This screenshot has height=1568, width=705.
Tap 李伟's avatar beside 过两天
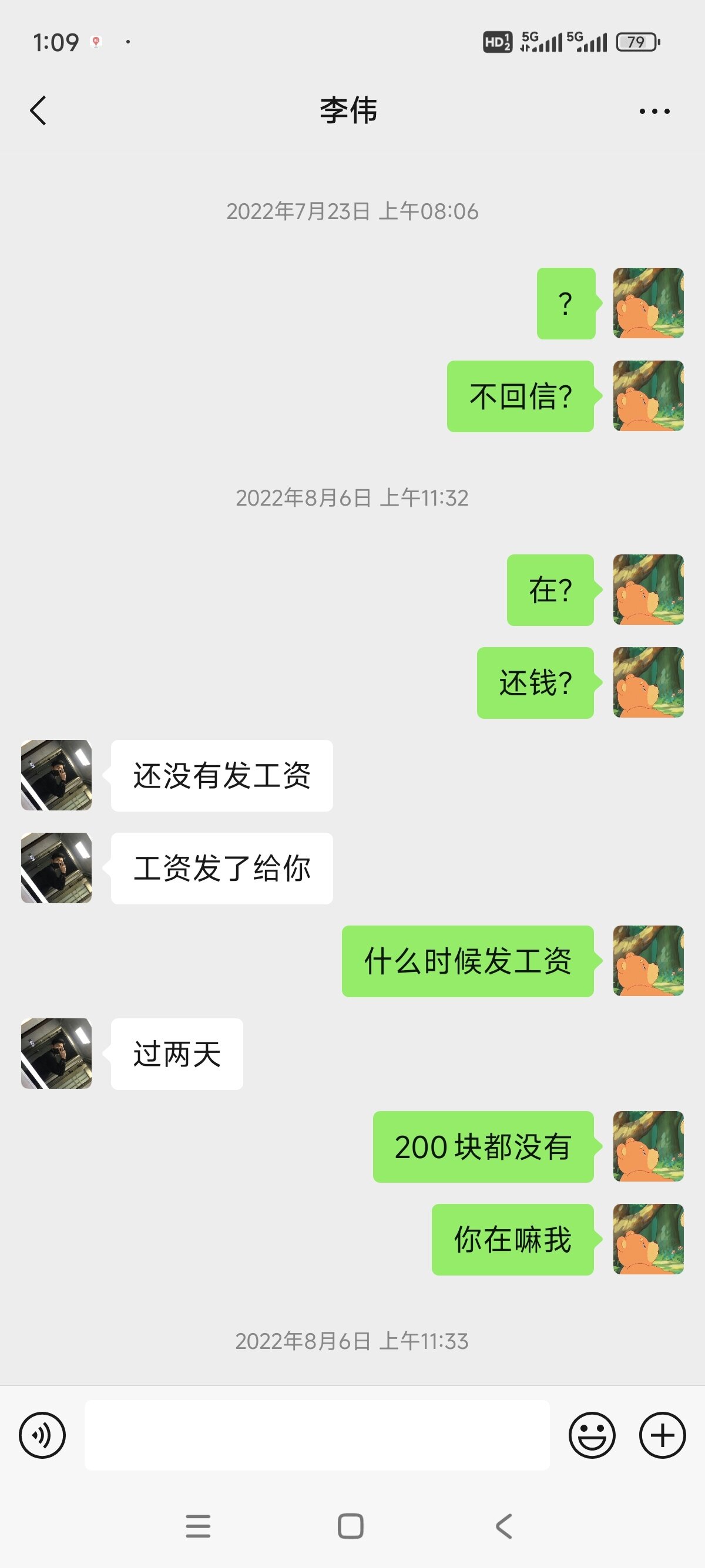click(56, 1053)
